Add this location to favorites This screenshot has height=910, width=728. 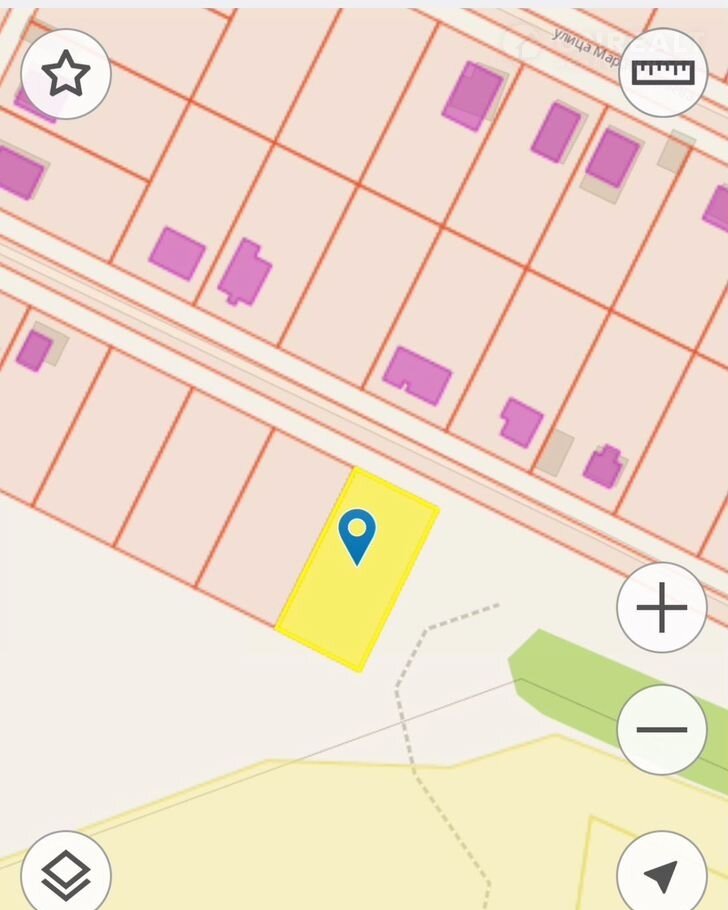(66, 74)
